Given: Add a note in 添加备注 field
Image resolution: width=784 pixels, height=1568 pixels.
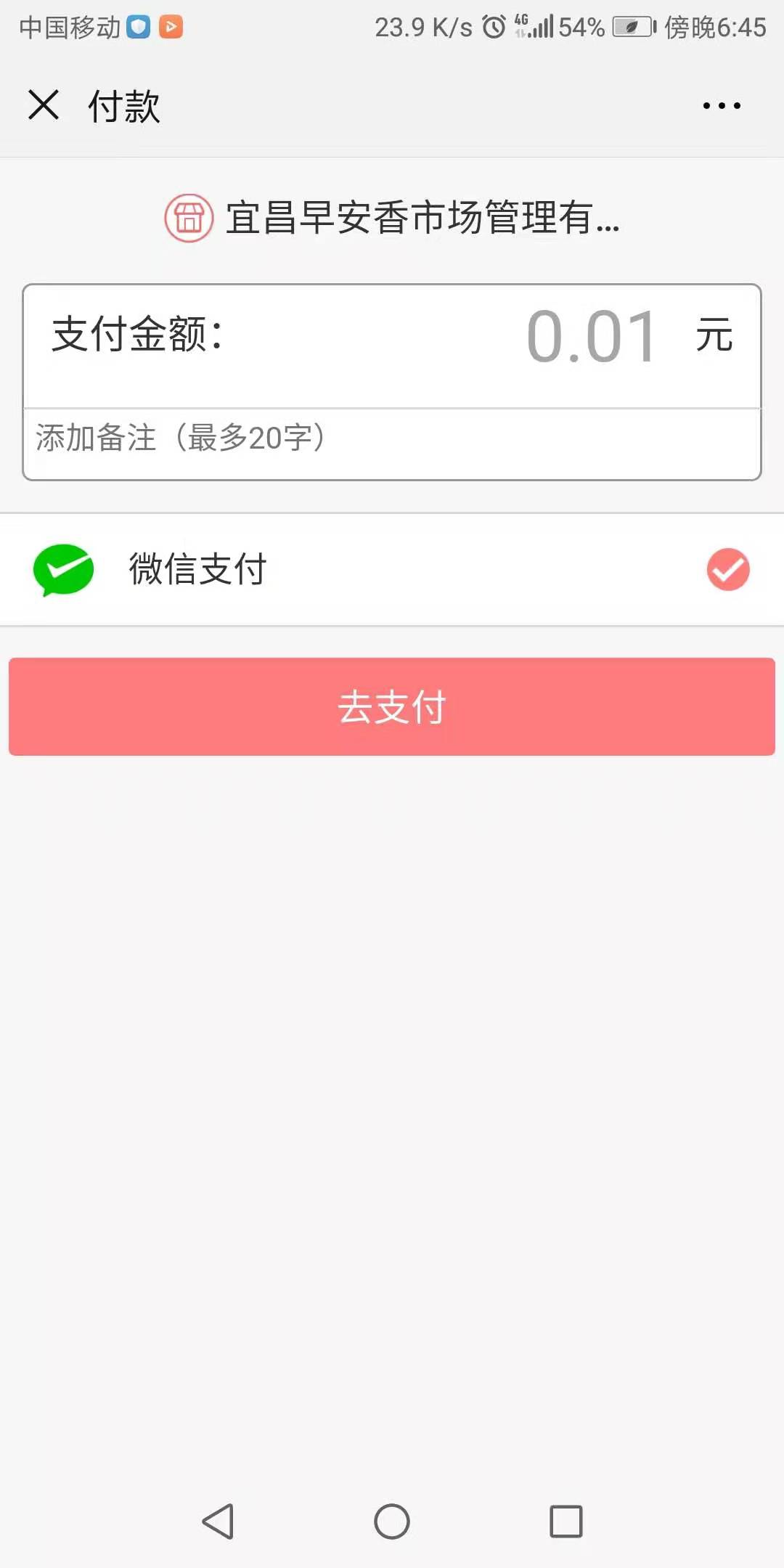Looking at the screenshot, I should [x=392, y=438].
